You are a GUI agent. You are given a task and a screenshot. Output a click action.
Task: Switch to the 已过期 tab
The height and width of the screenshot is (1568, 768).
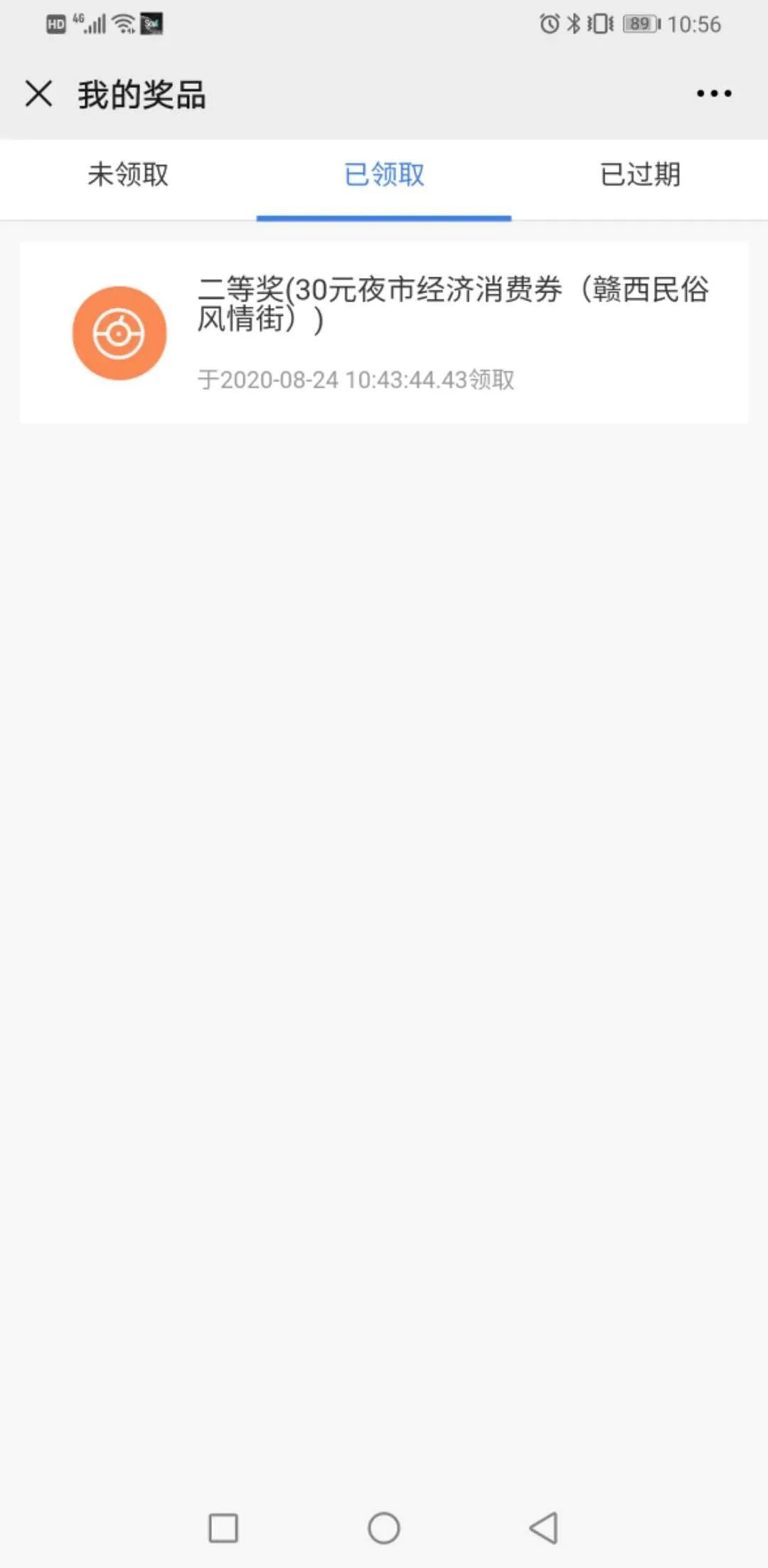(640, 175)
